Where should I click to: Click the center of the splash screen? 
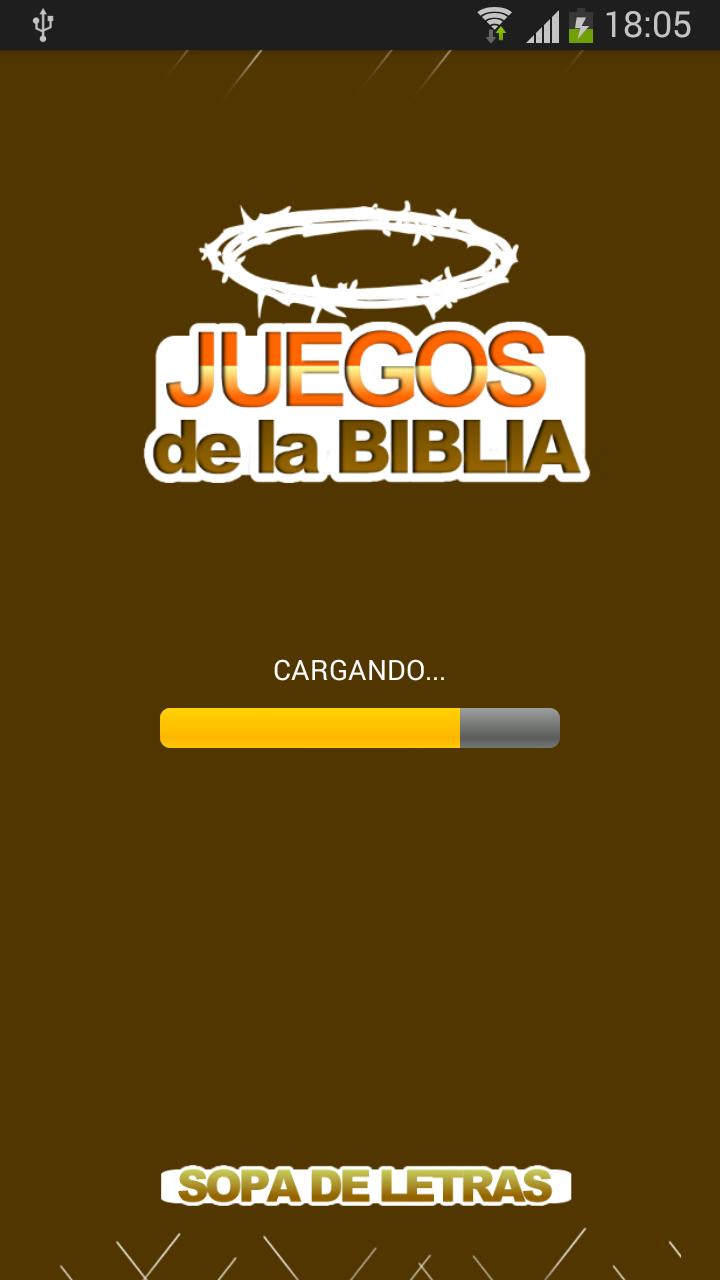(x=360, y=640)
